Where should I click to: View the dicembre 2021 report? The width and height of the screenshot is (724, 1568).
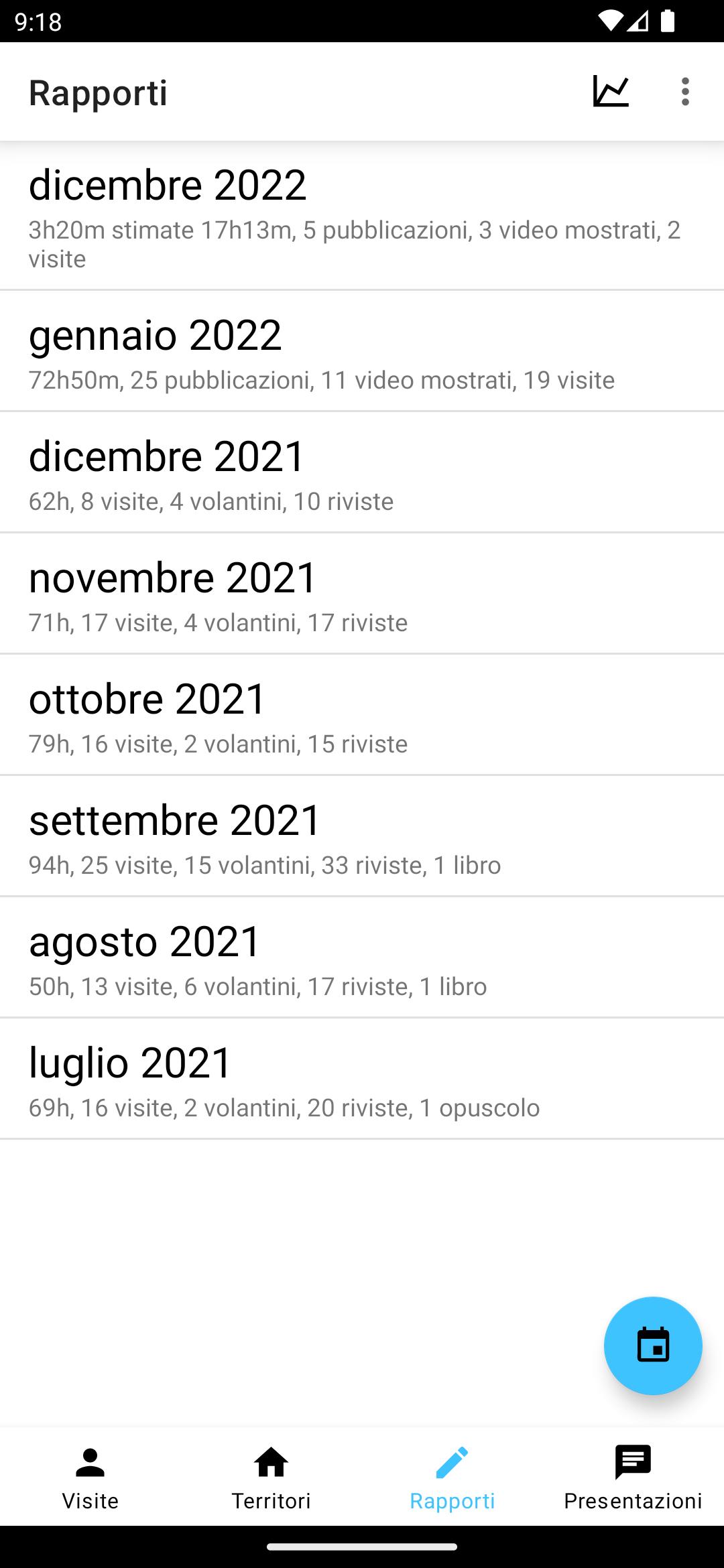(x=362, y=472)
